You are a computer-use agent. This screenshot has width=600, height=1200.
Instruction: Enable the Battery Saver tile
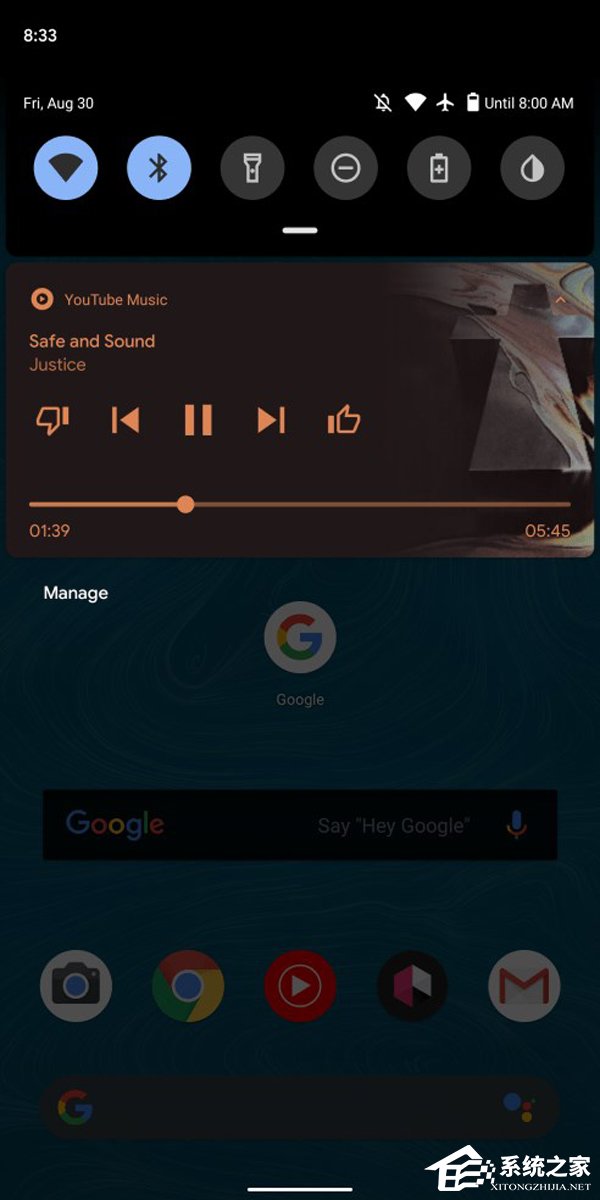(x=439, y=168)
